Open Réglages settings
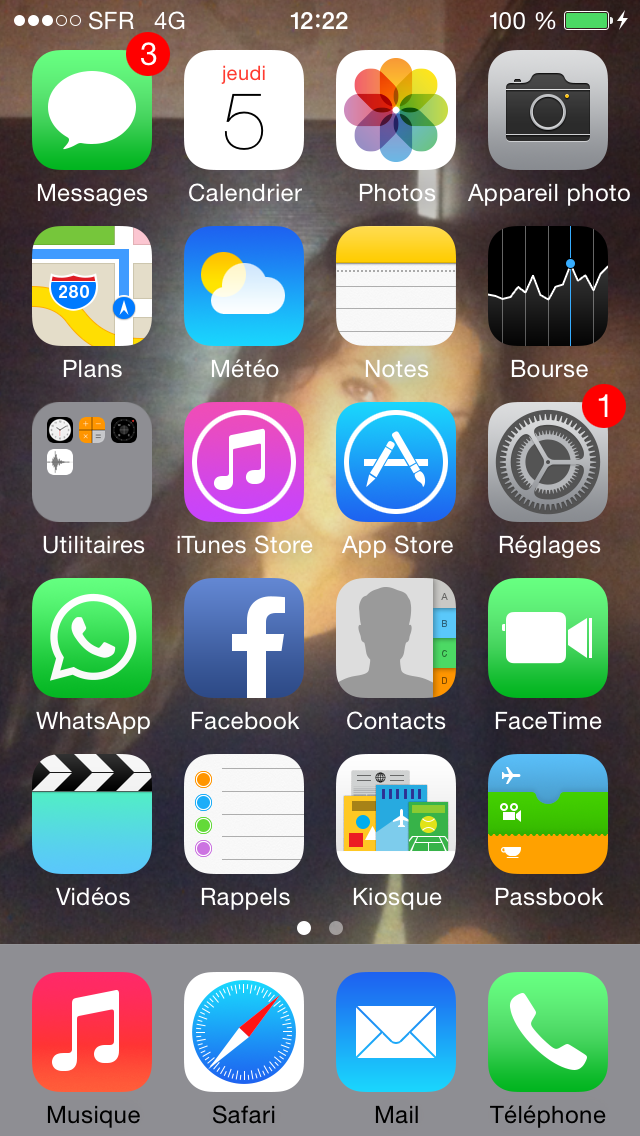Viewport: 640px width, 1136px height. [x=548, y=462]
